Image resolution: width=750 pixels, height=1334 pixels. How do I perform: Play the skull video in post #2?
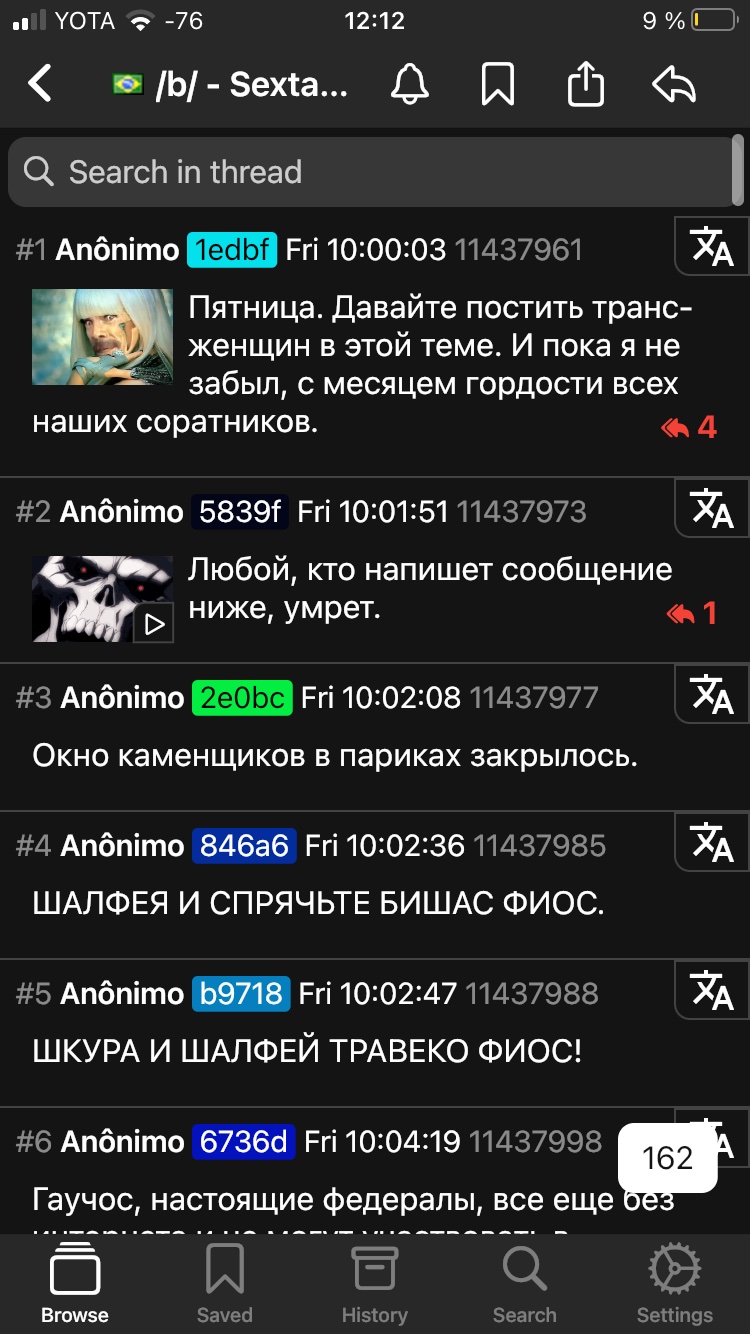coord(103,599)
